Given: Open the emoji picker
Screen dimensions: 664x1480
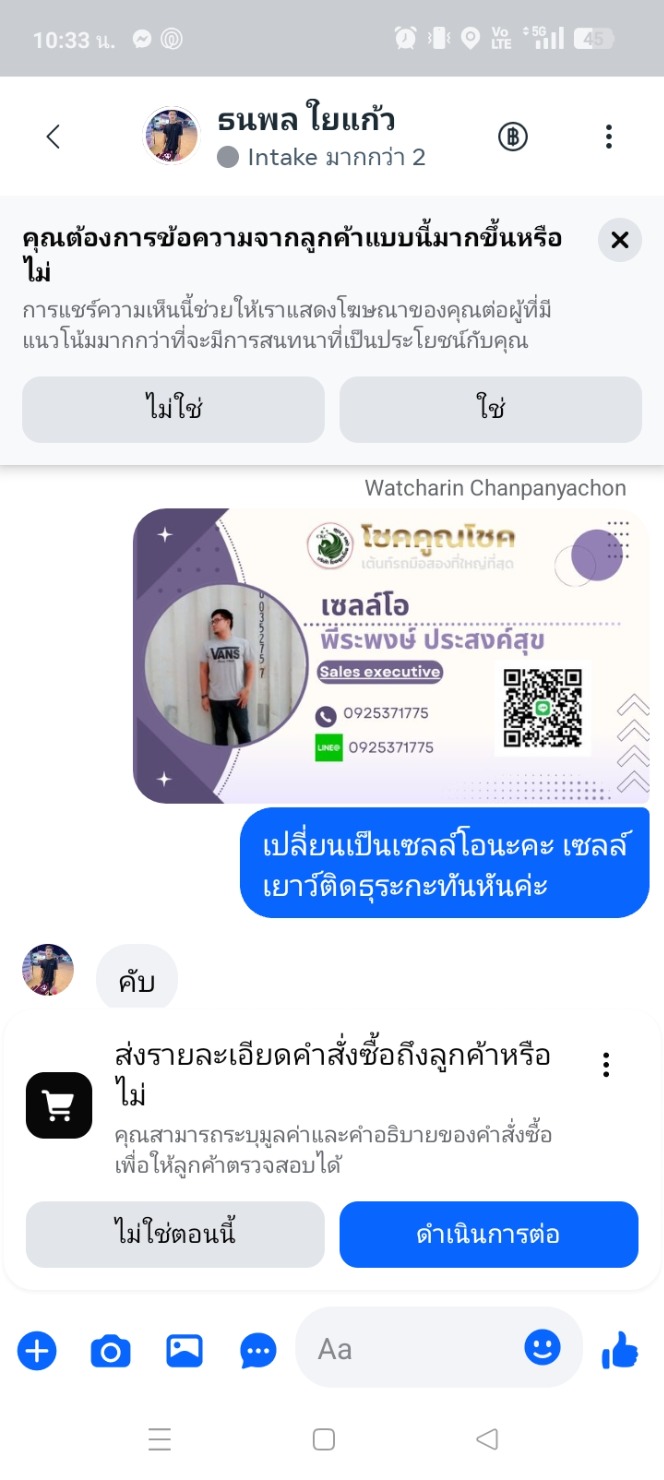Looking at the screenshot, I should click(x=542, y=1348).
